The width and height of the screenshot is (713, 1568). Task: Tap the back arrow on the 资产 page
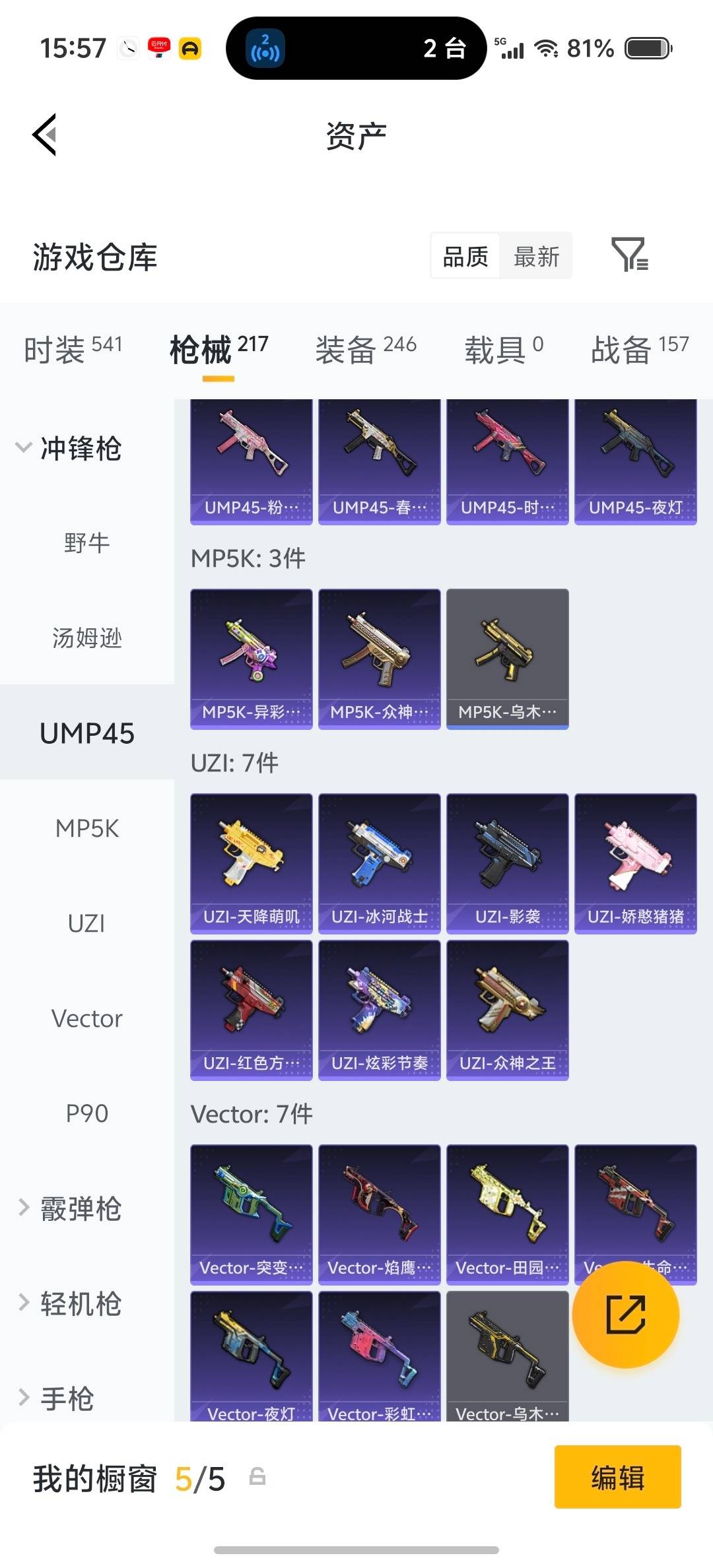[44, 135]
